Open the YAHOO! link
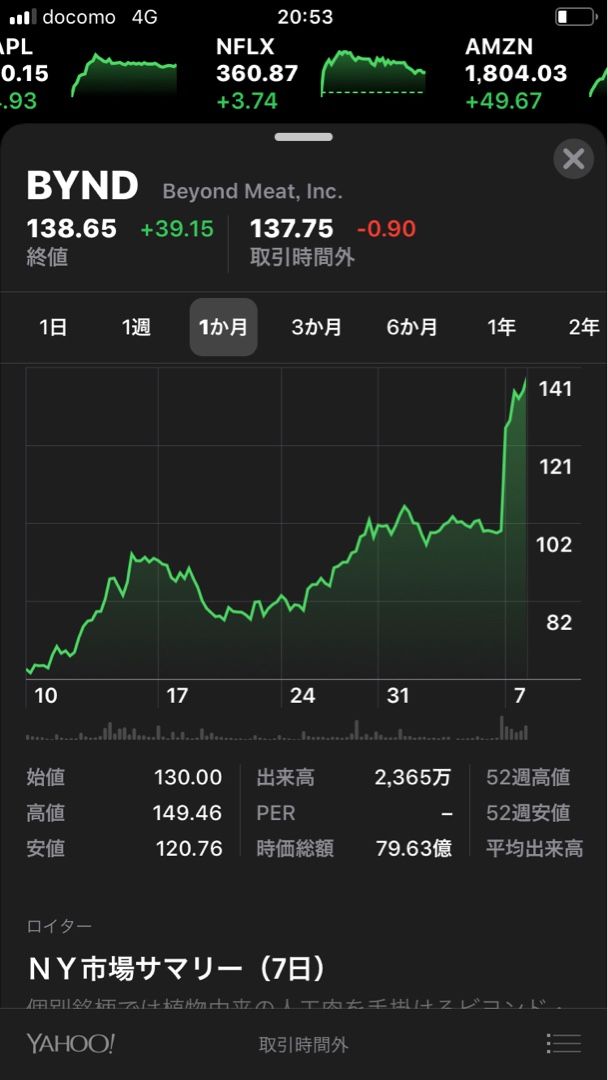Screen dimensions: 608x1080 [70, 1043]
